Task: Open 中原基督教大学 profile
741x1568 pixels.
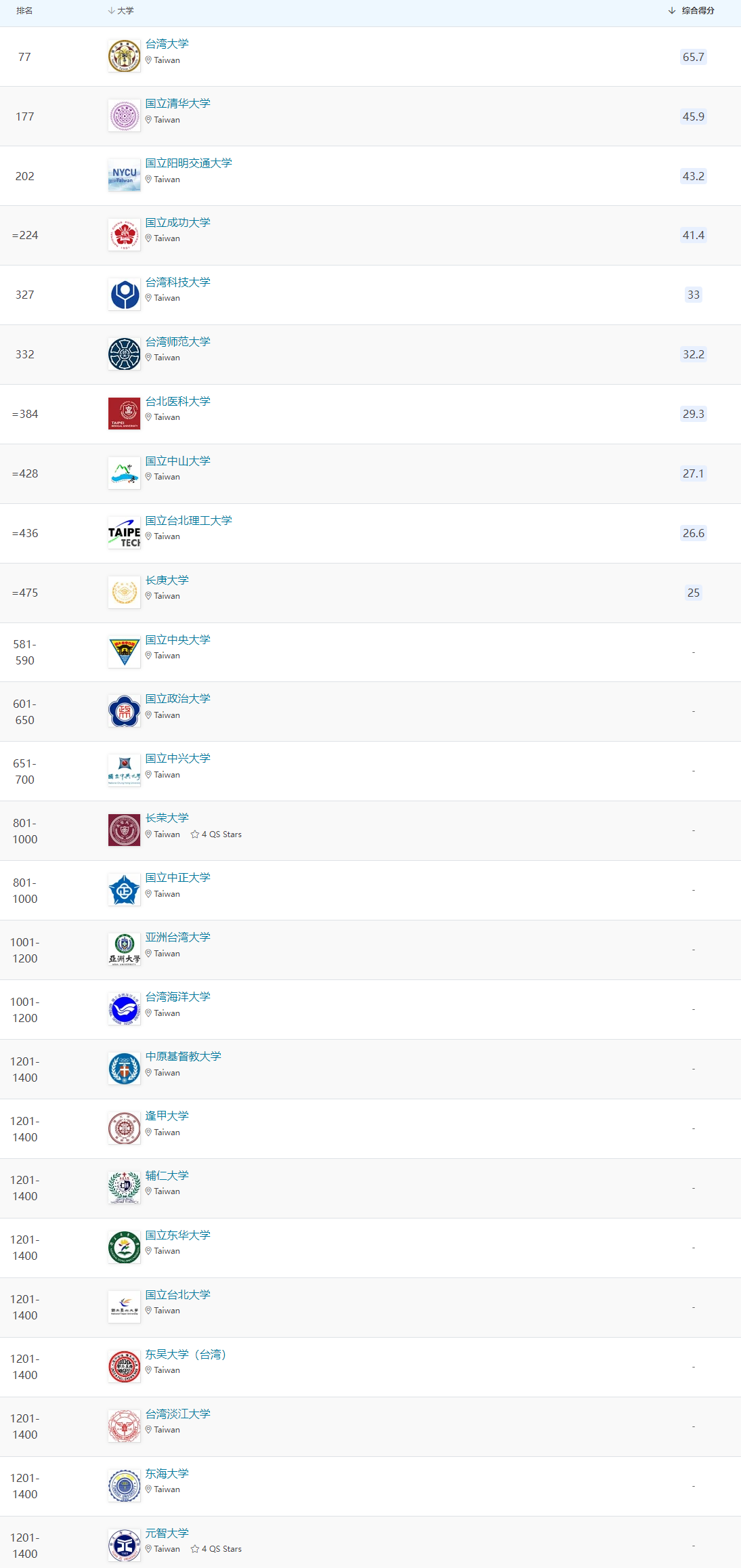Action: (x=184, y=1057)
